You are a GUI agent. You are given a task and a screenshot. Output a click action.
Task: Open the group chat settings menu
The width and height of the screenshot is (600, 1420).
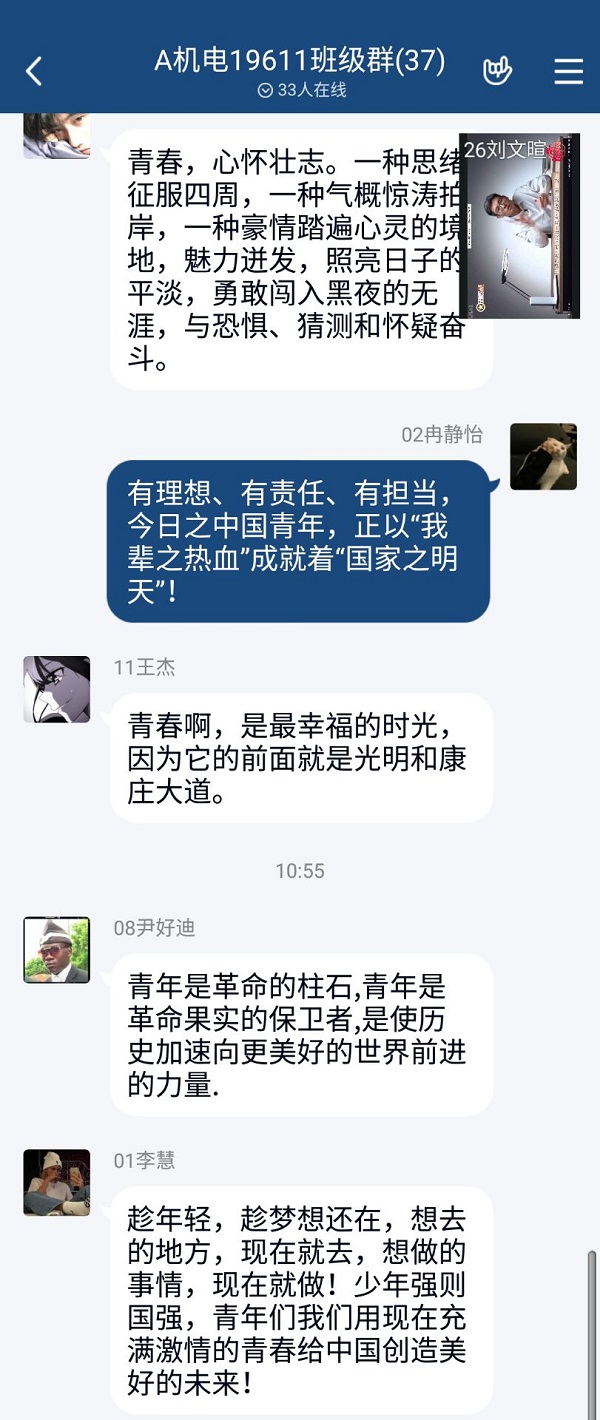[x=568, y=71]
